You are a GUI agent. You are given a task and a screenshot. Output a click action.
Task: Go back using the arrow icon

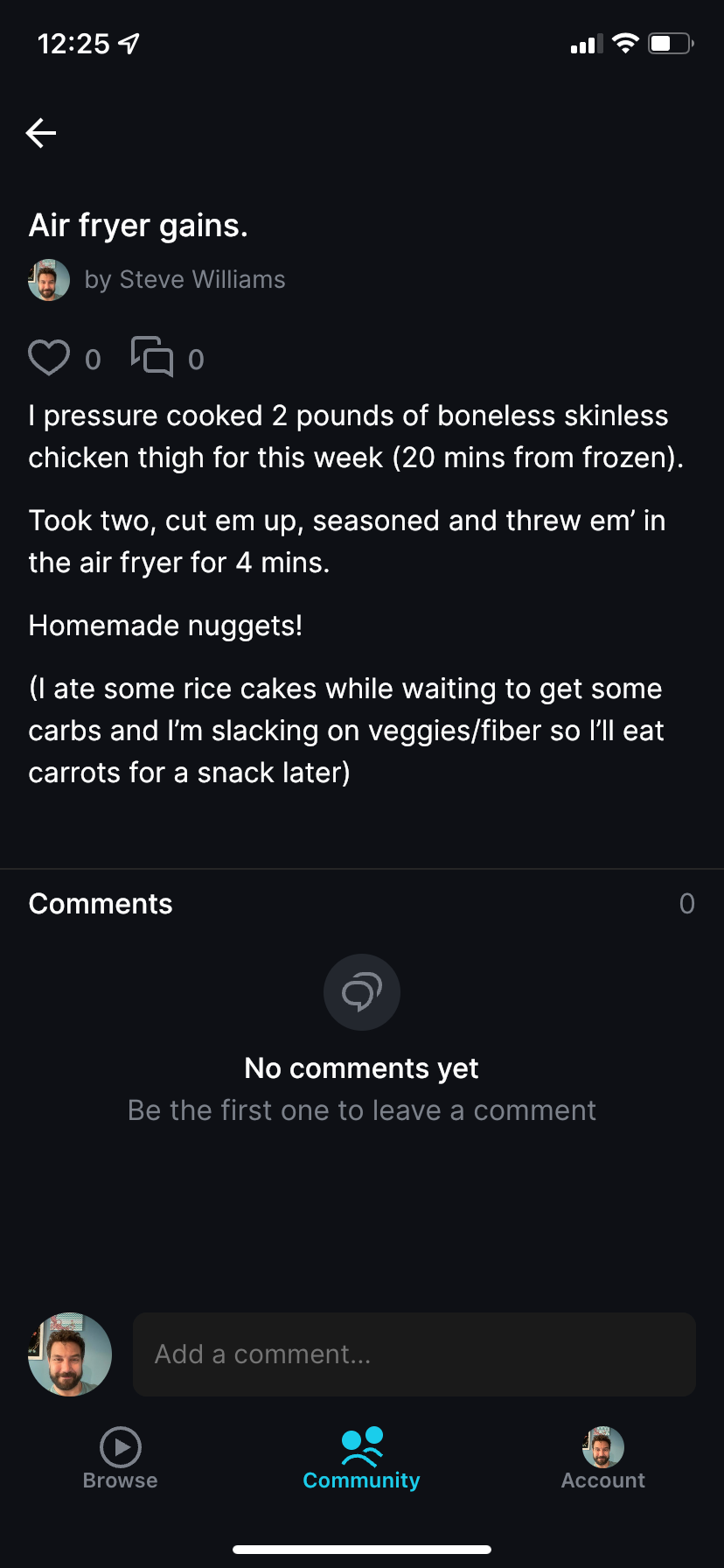click(41, 133)
